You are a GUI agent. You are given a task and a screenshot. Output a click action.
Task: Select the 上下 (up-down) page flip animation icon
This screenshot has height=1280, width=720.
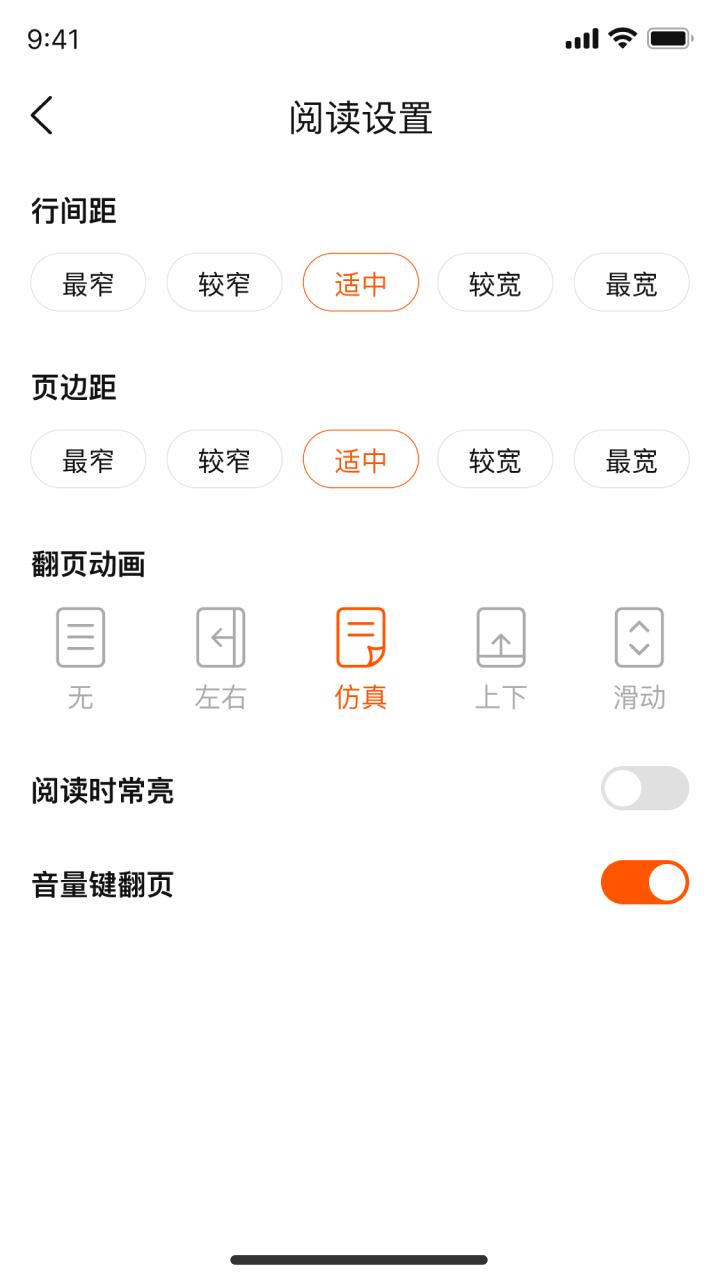coord(501,637)
